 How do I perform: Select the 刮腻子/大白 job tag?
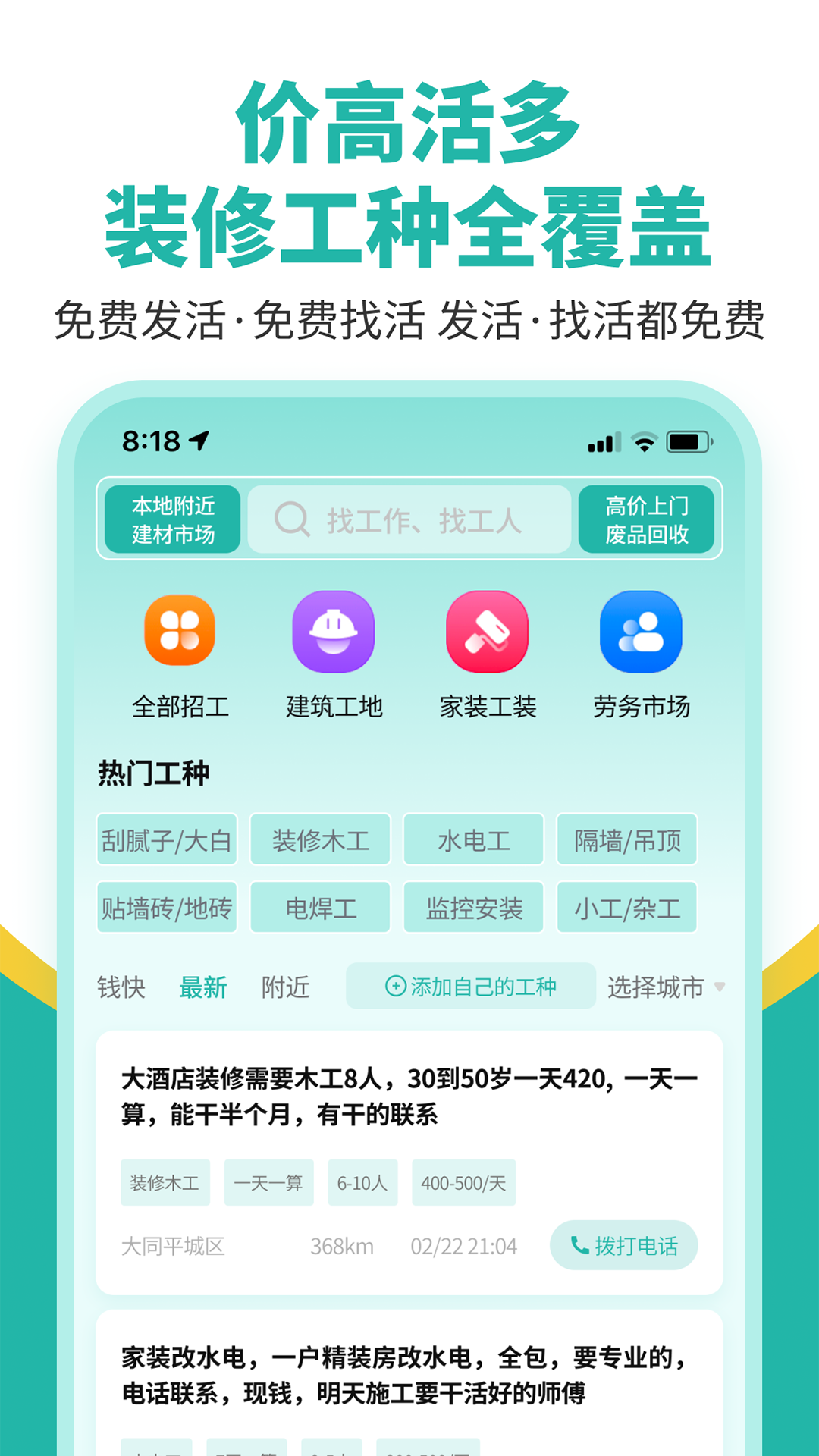click(x=167, y=840)
